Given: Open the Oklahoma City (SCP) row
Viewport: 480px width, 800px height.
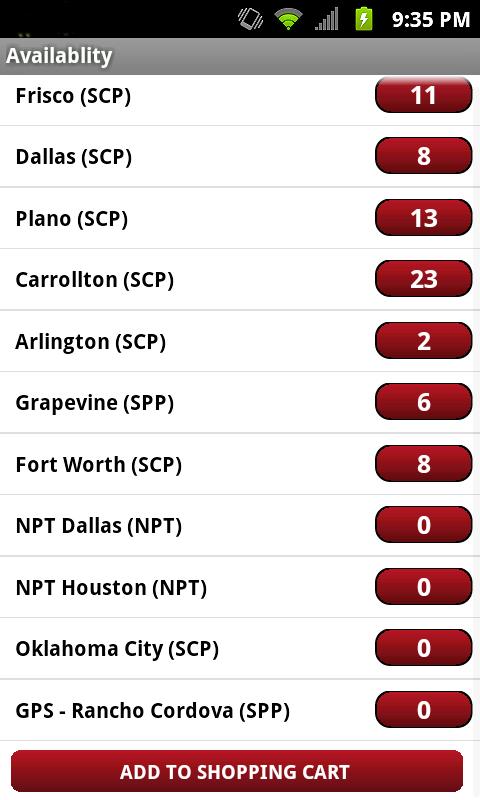Looking at the screenshot, I should pos(240,648).
